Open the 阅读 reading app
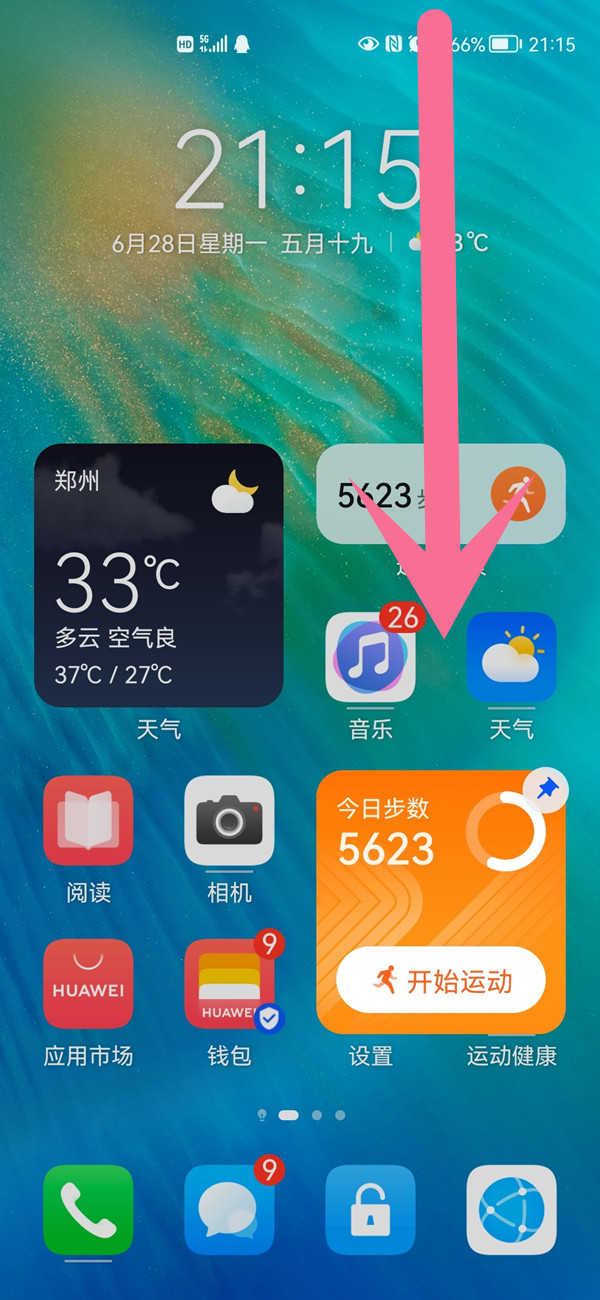This screenshot has width=600, height=1300. click(x=88, y=820)
